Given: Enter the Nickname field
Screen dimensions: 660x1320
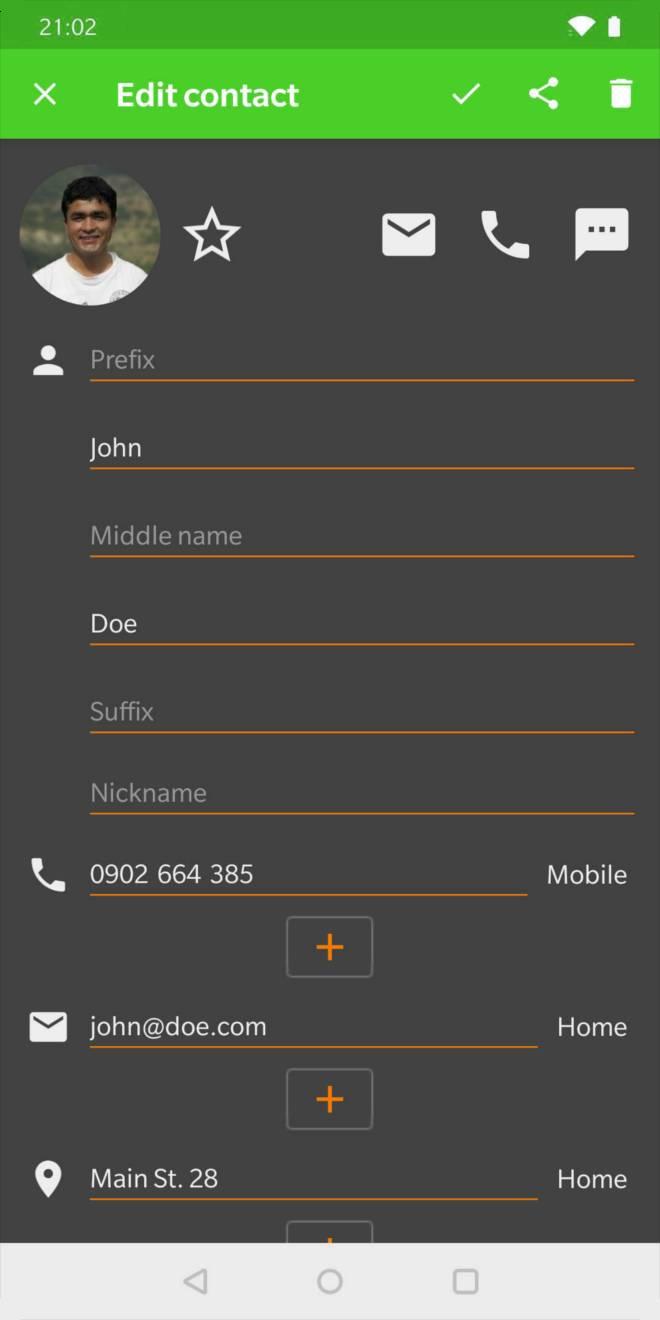Looking at the screenshot, I should 360,793.
